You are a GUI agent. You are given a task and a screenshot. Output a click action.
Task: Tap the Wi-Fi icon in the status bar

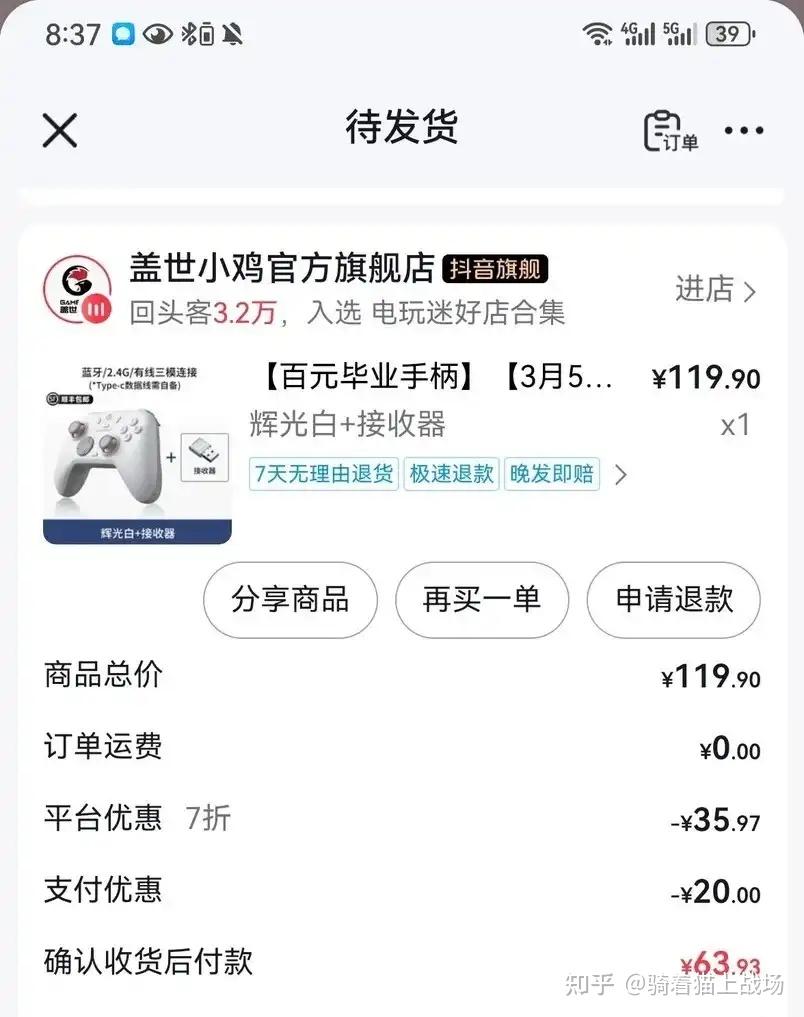click(x=598, y=33)
